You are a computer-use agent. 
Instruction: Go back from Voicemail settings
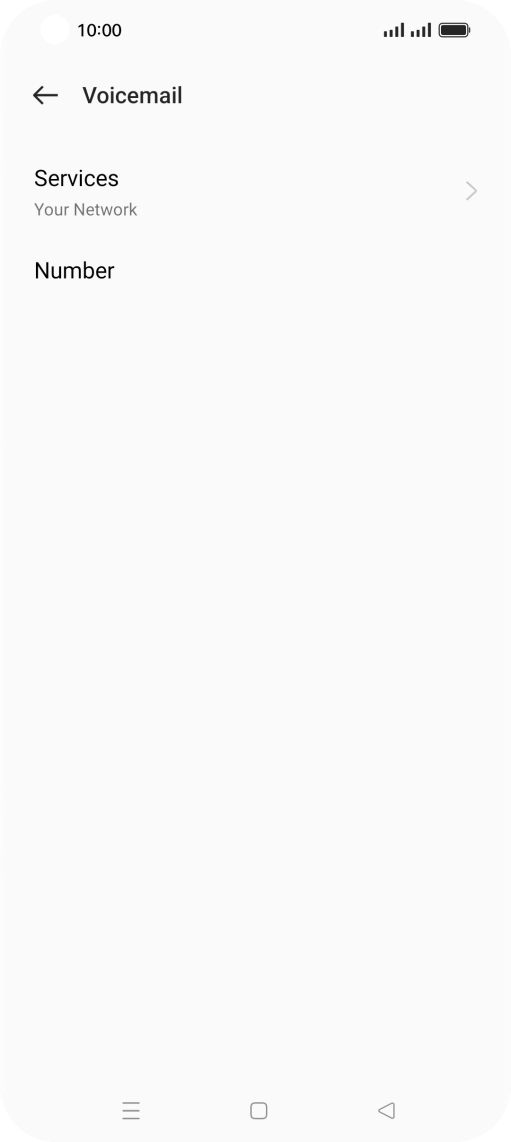[45, 95]
